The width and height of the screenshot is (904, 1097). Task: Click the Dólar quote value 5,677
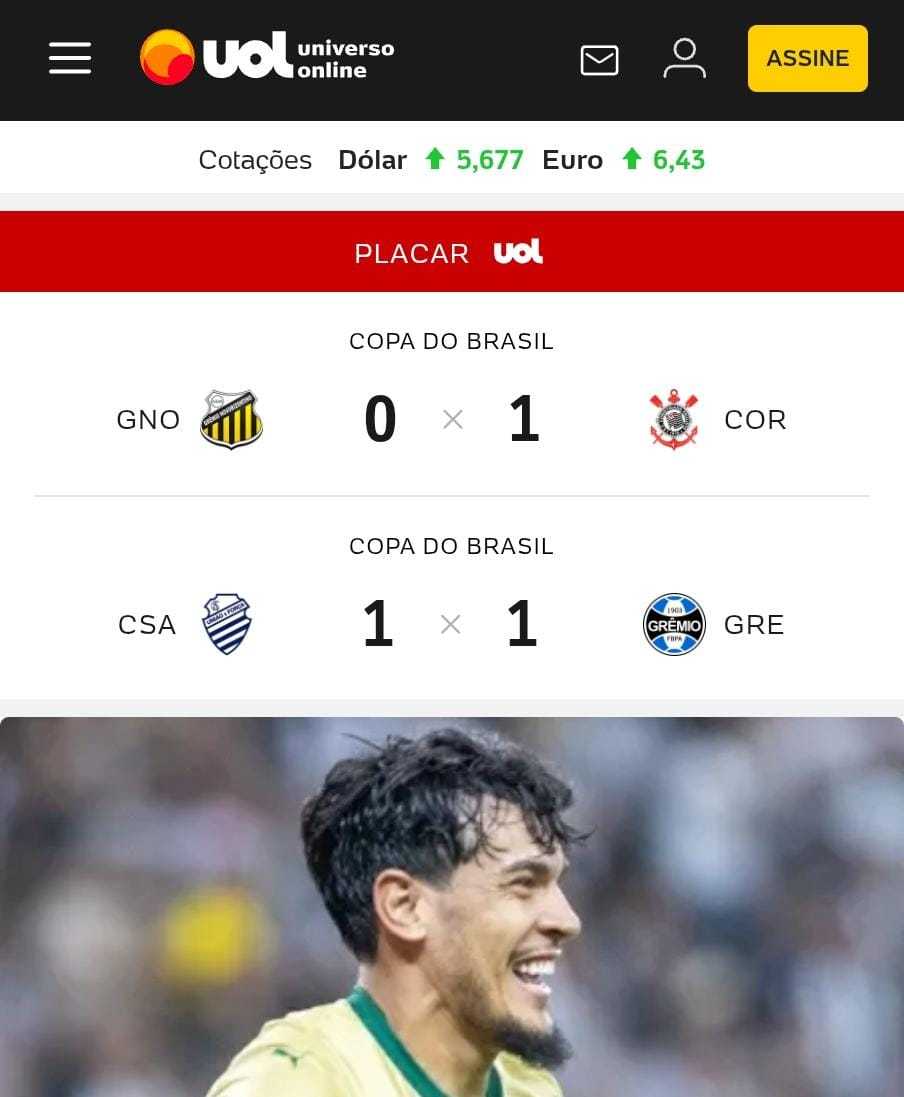486,160
